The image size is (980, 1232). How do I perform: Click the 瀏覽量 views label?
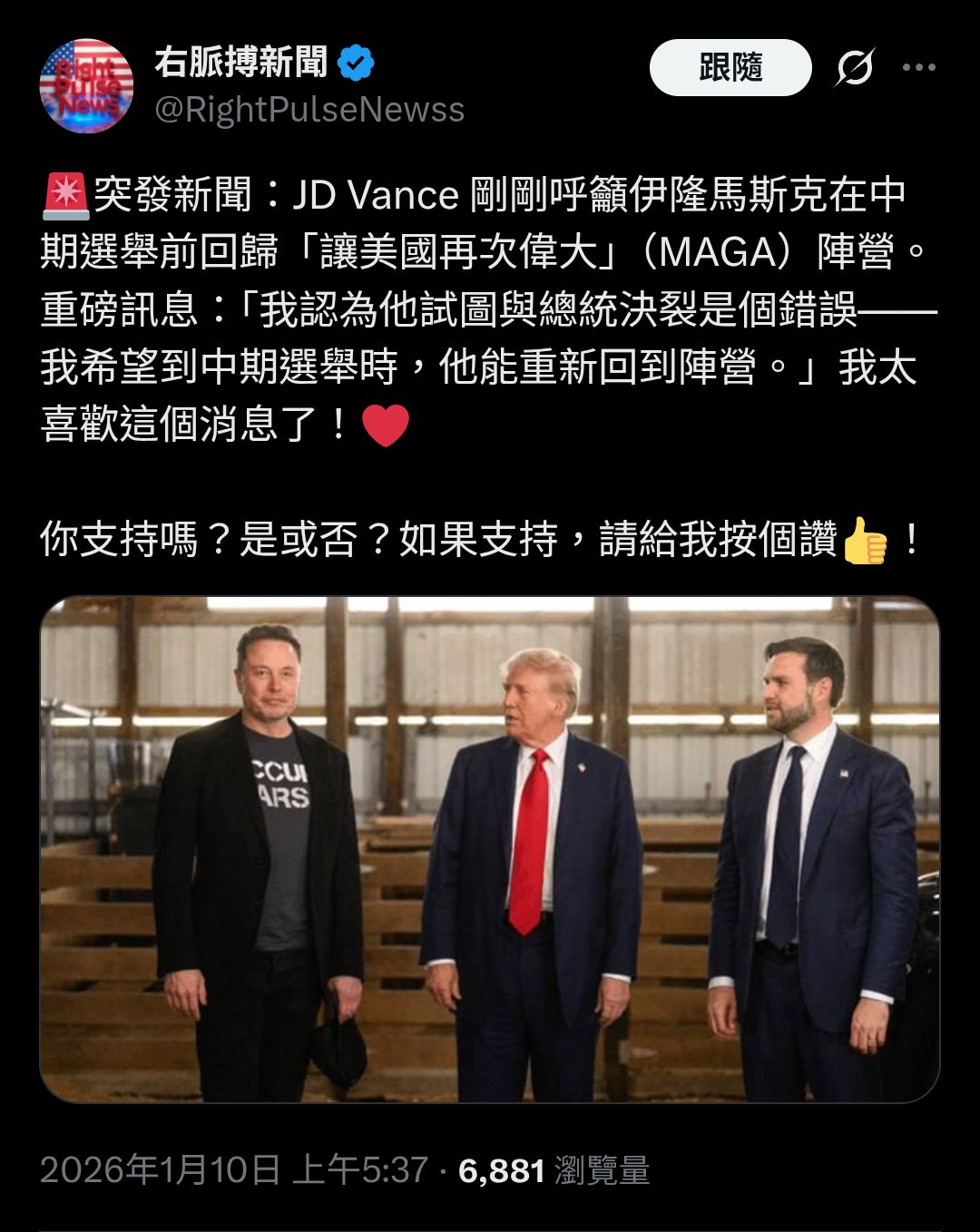point(601,1172)
